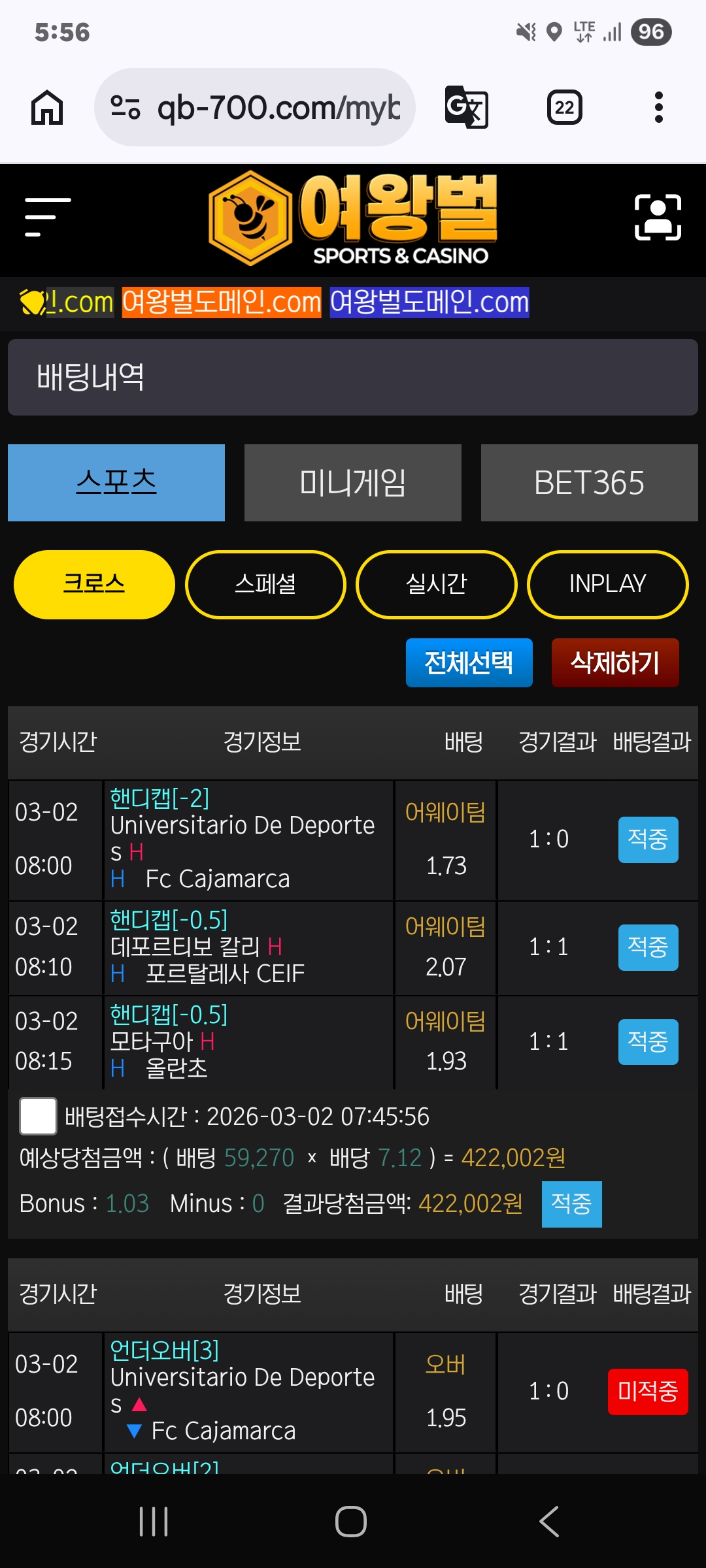Open the user account icon
The width and height of the screenshot is (706, 1568).
(x=658, y=217)
